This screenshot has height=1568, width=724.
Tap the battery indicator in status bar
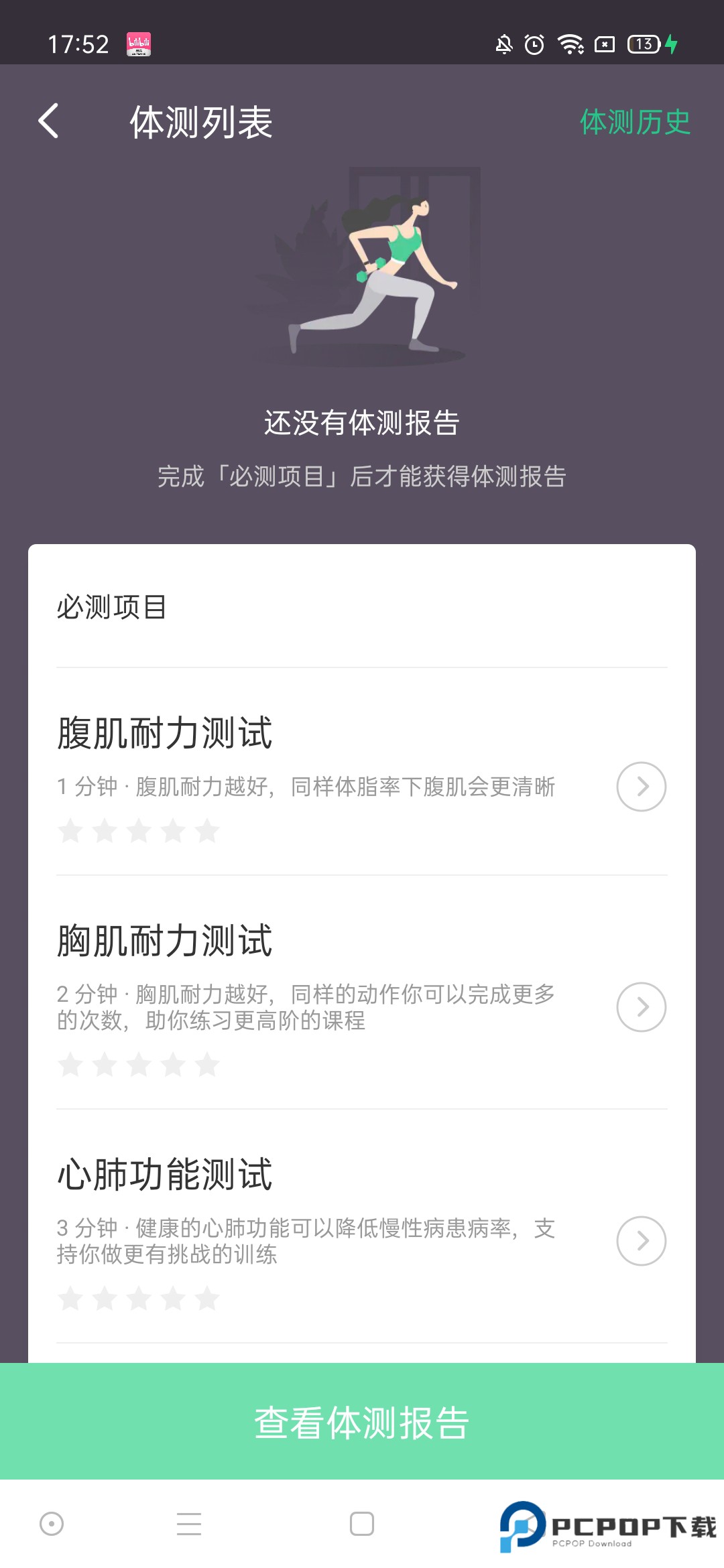(642, 45)
